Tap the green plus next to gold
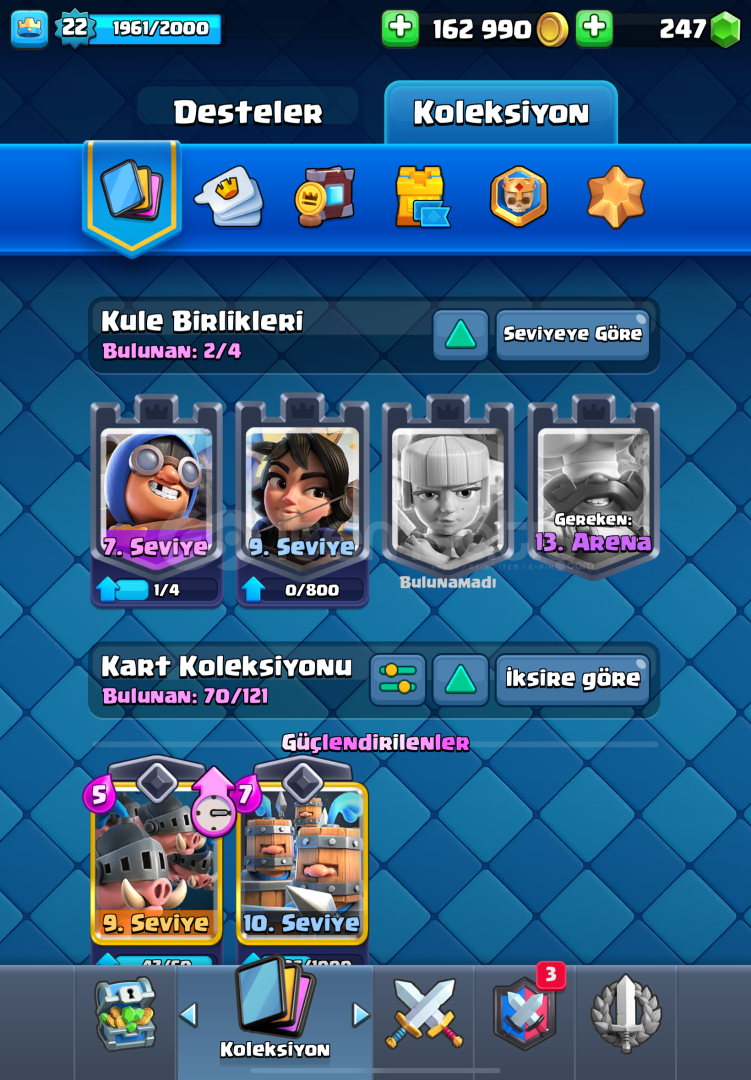 tap(400, 29)
